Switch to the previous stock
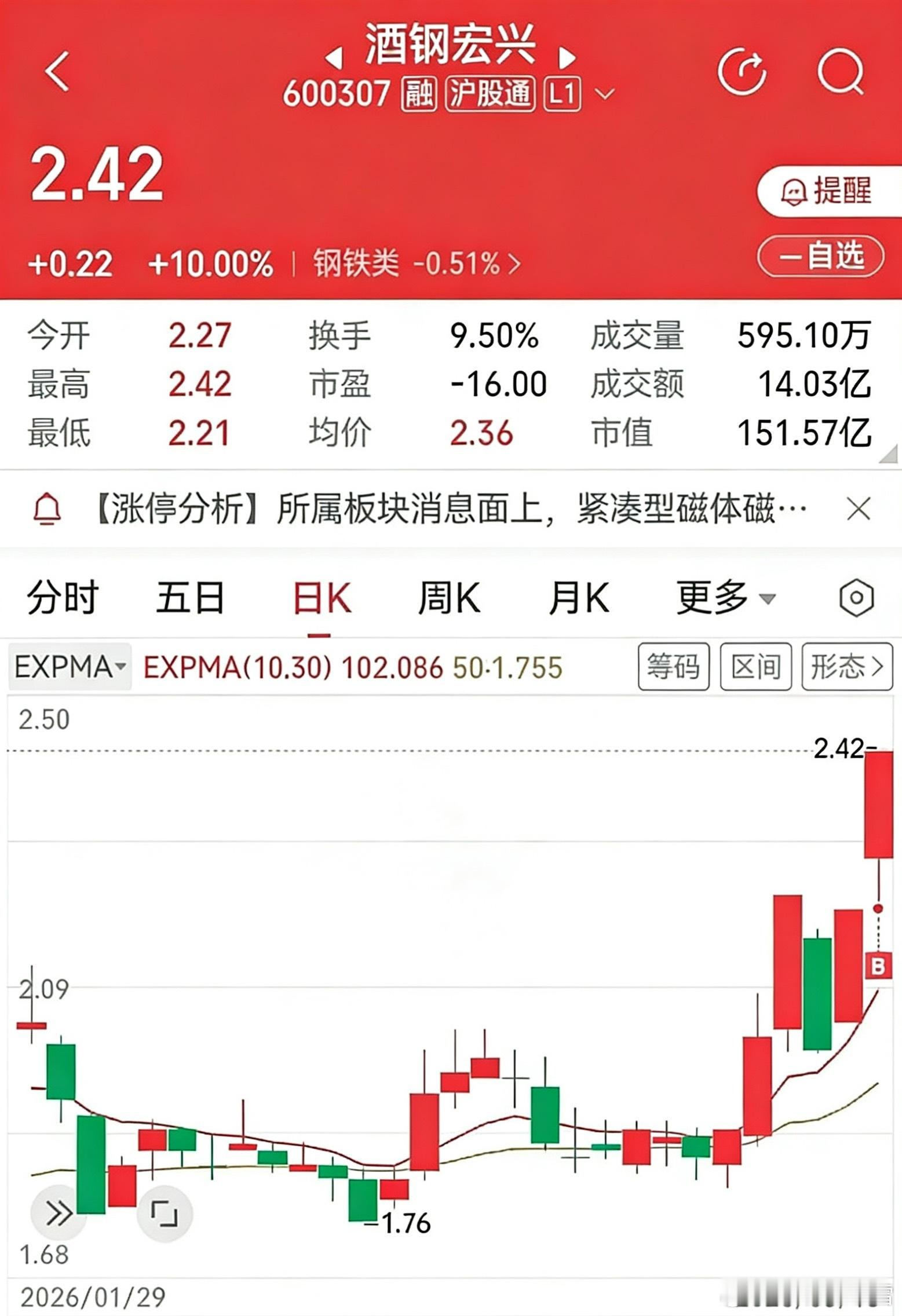902x1316 pixels. [x=334, y=57]
